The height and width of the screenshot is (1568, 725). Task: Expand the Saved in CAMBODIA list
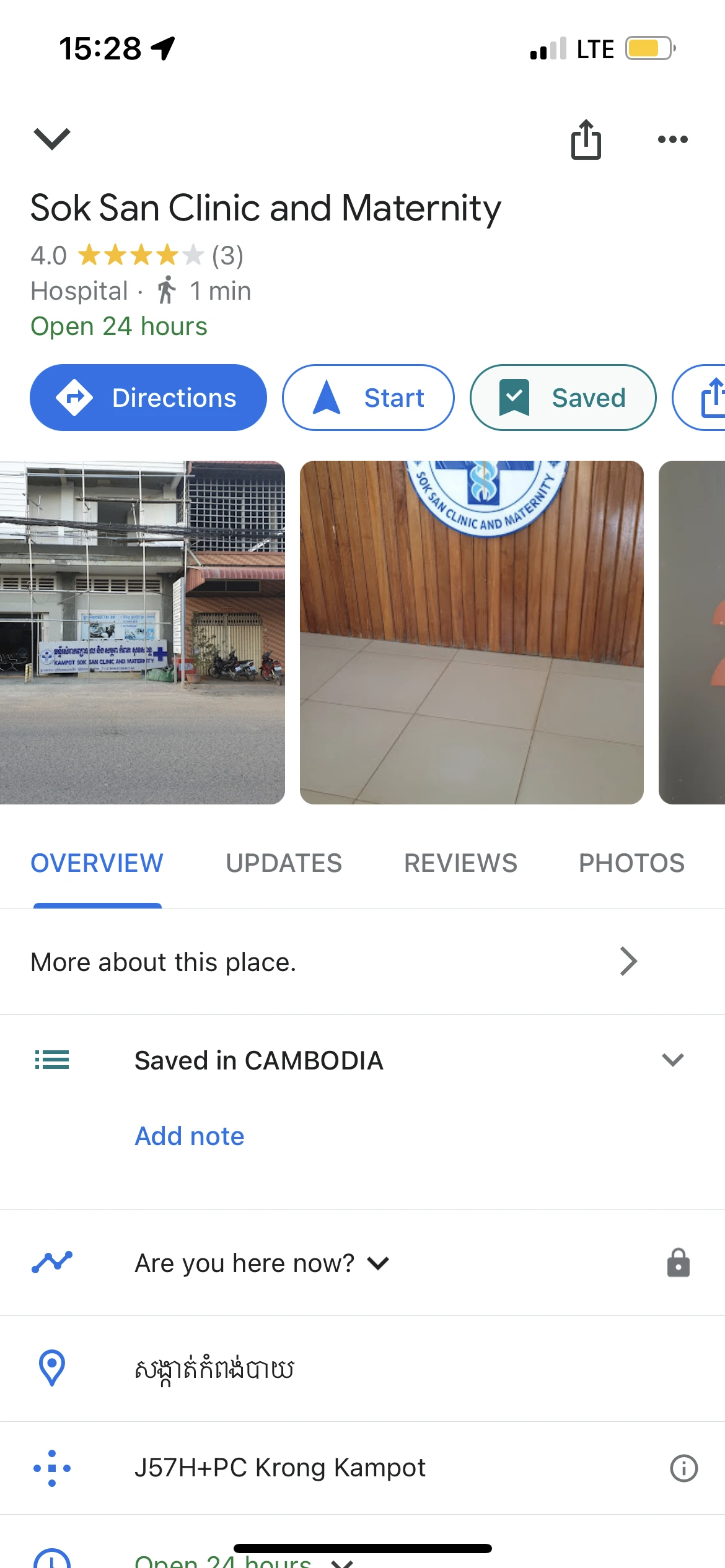[672, 1060]
